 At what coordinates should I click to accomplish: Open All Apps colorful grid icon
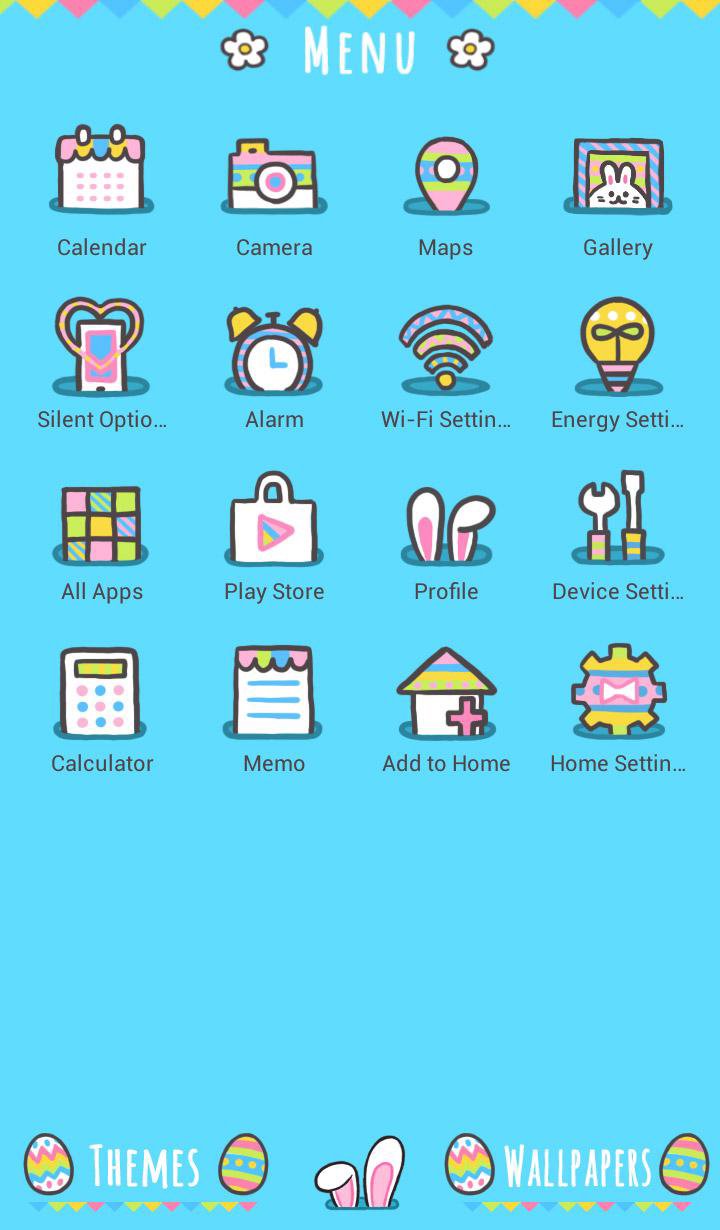coord(101,518)
